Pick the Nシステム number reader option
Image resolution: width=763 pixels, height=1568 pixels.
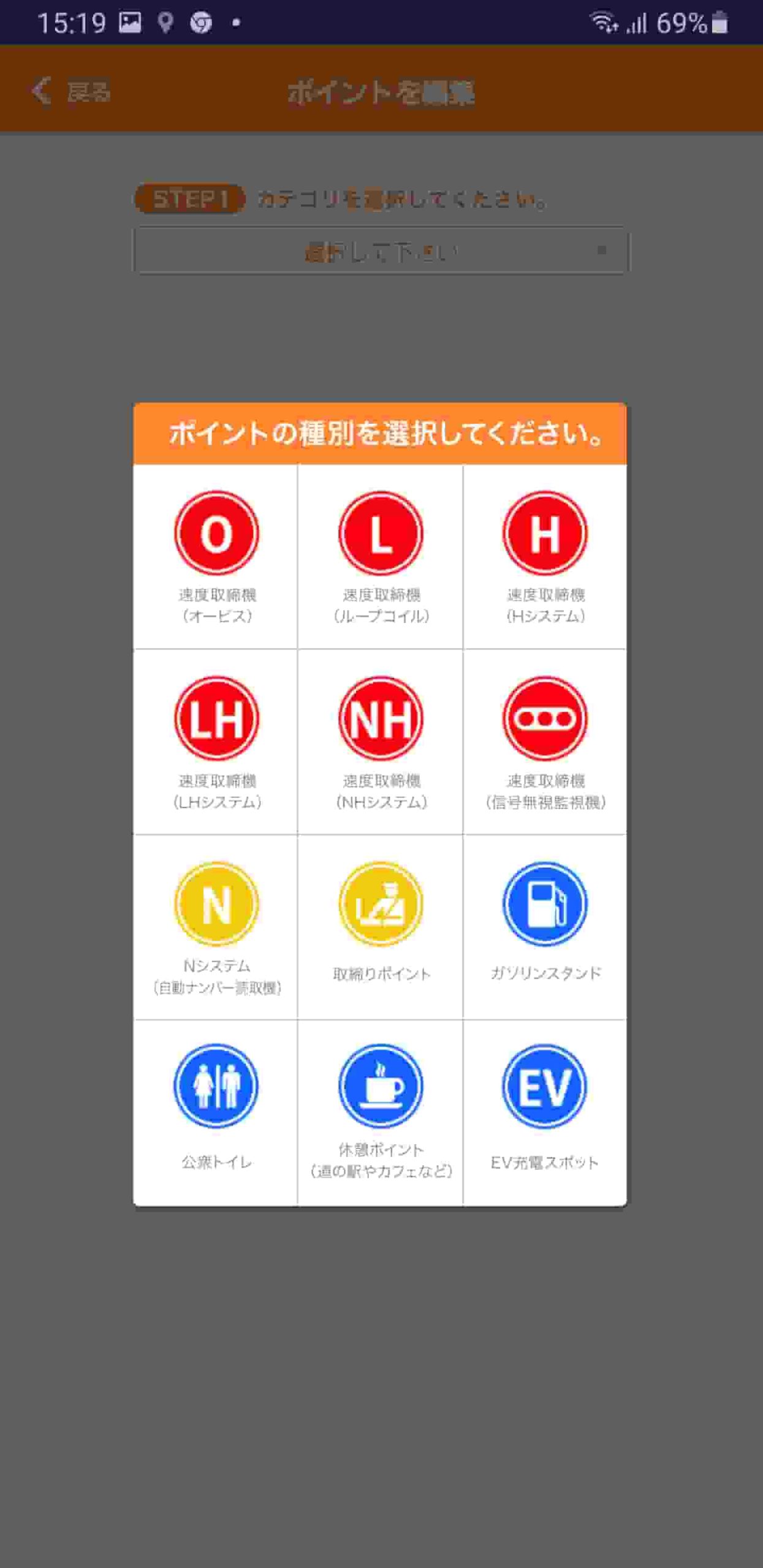(x=216, y=928)
